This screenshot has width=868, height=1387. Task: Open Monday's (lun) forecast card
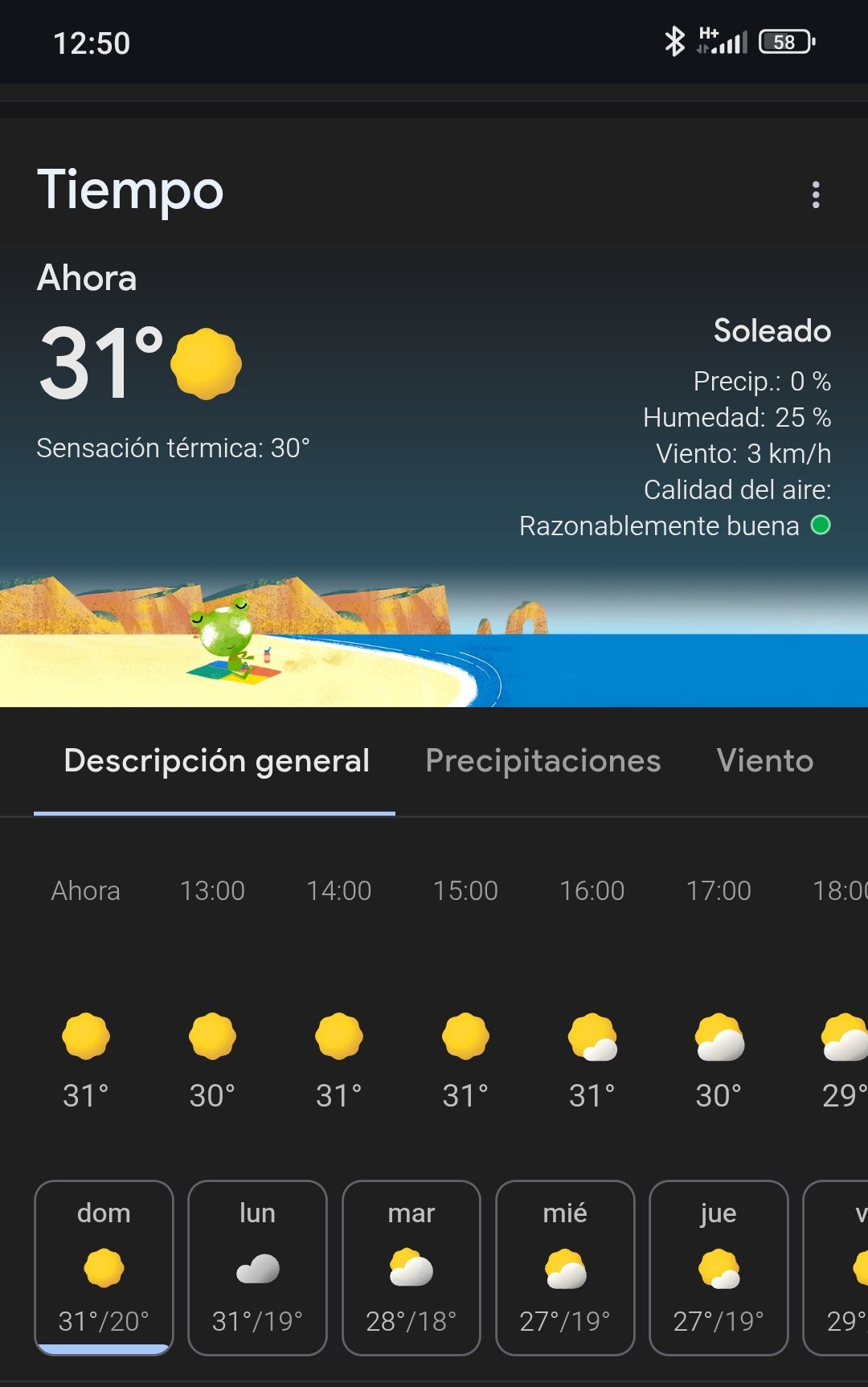coord(257,1267)
